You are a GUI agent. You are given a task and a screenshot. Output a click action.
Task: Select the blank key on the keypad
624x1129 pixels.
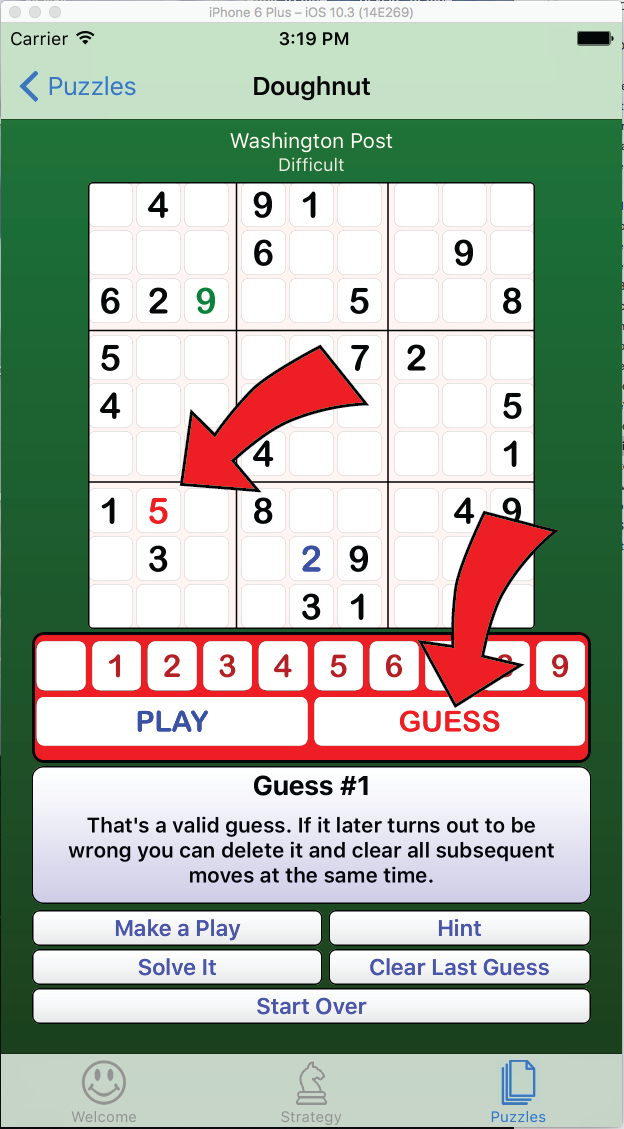(61, 666)
